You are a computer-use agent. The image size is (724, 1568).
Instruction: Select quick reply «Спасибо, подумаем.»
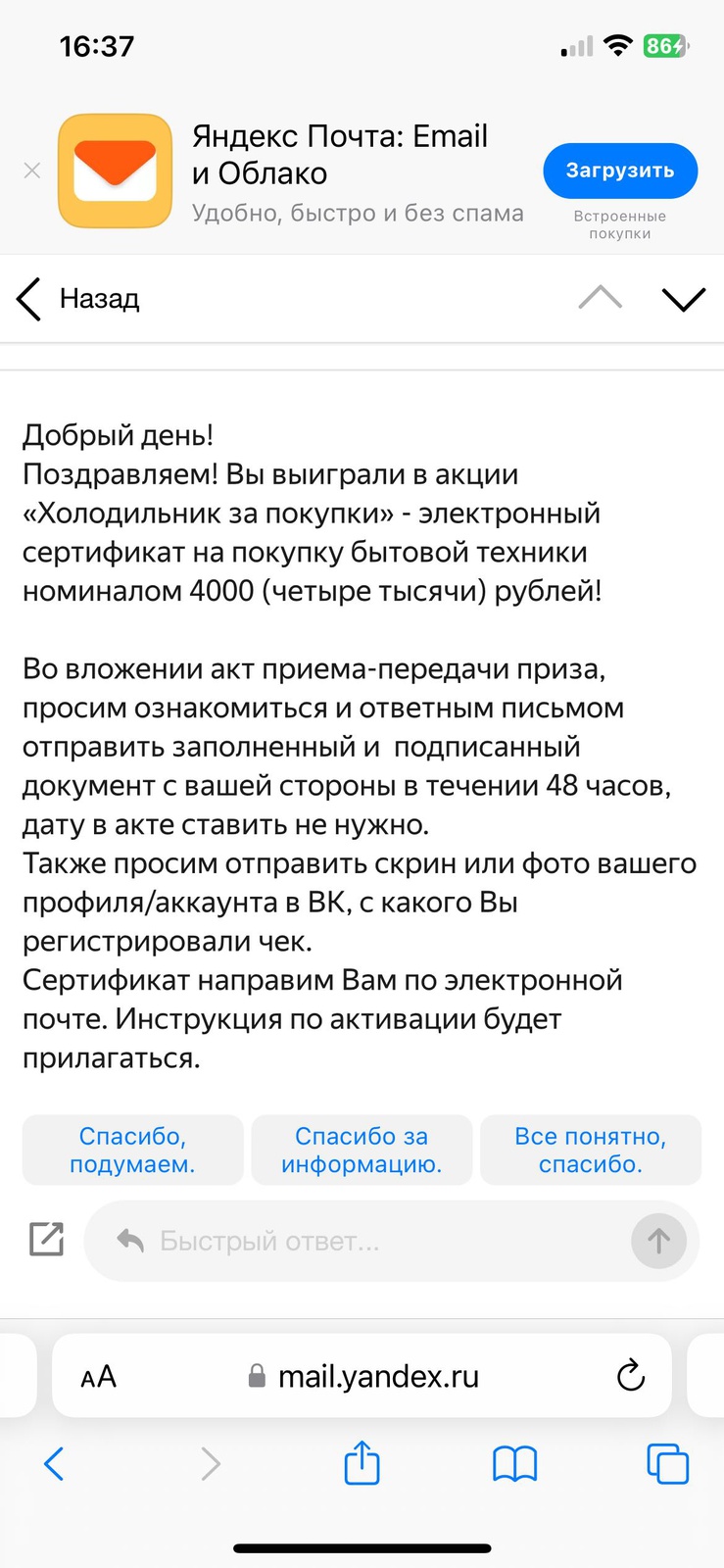(132, 1150)
